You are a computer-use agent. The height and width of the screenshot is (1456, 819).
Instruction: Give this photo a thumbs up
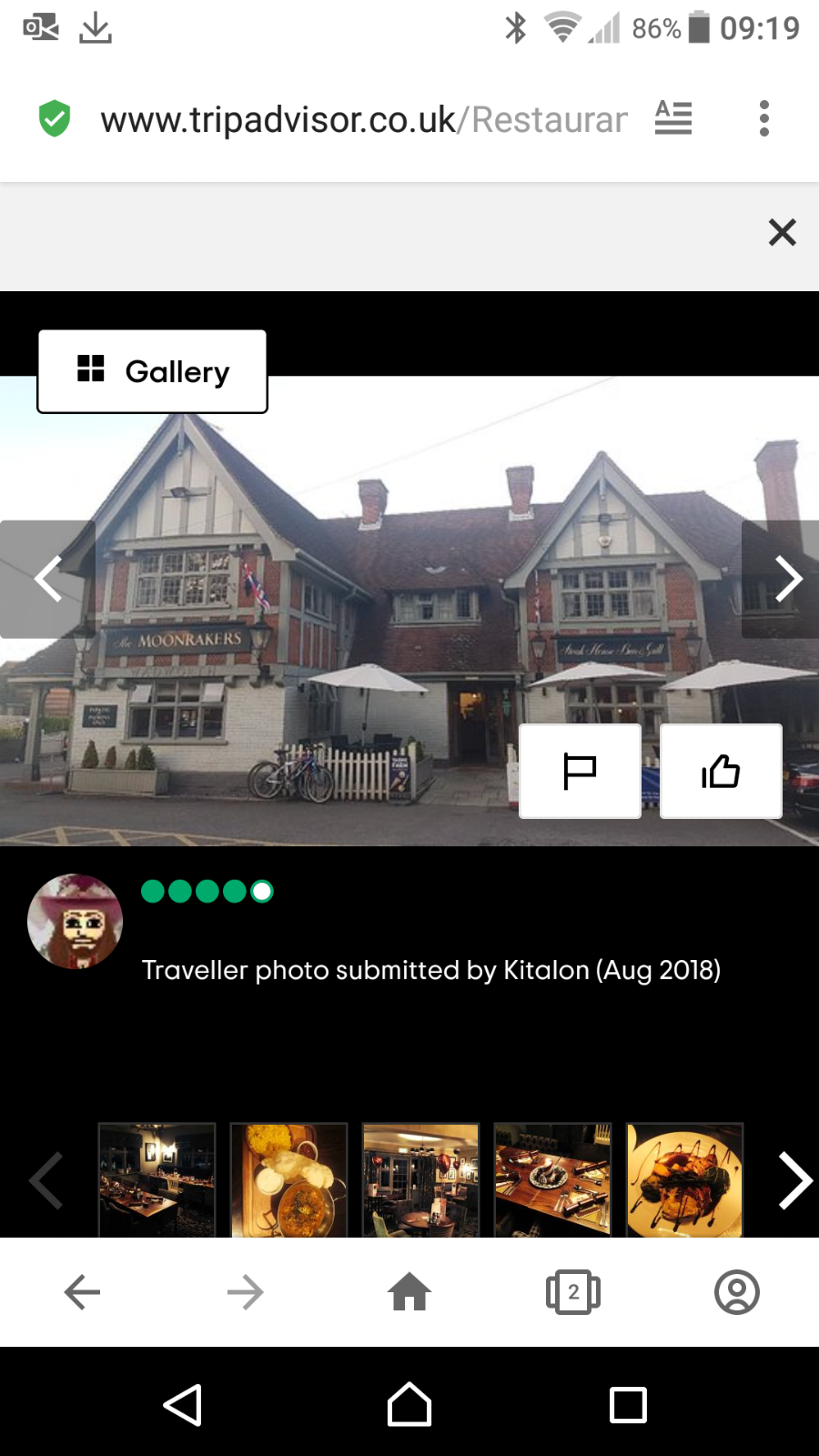(721, 771)
